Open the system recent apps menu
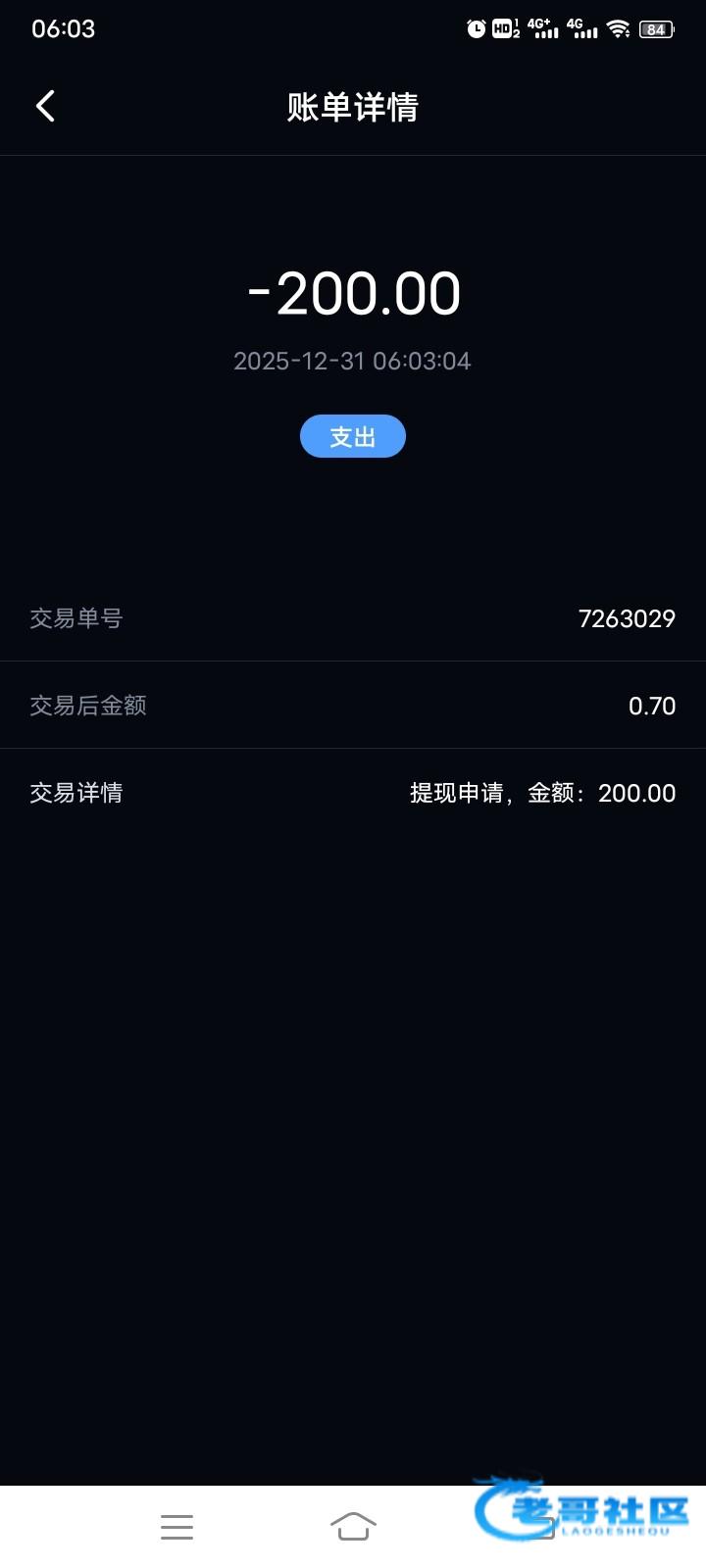 [176, 1526]
